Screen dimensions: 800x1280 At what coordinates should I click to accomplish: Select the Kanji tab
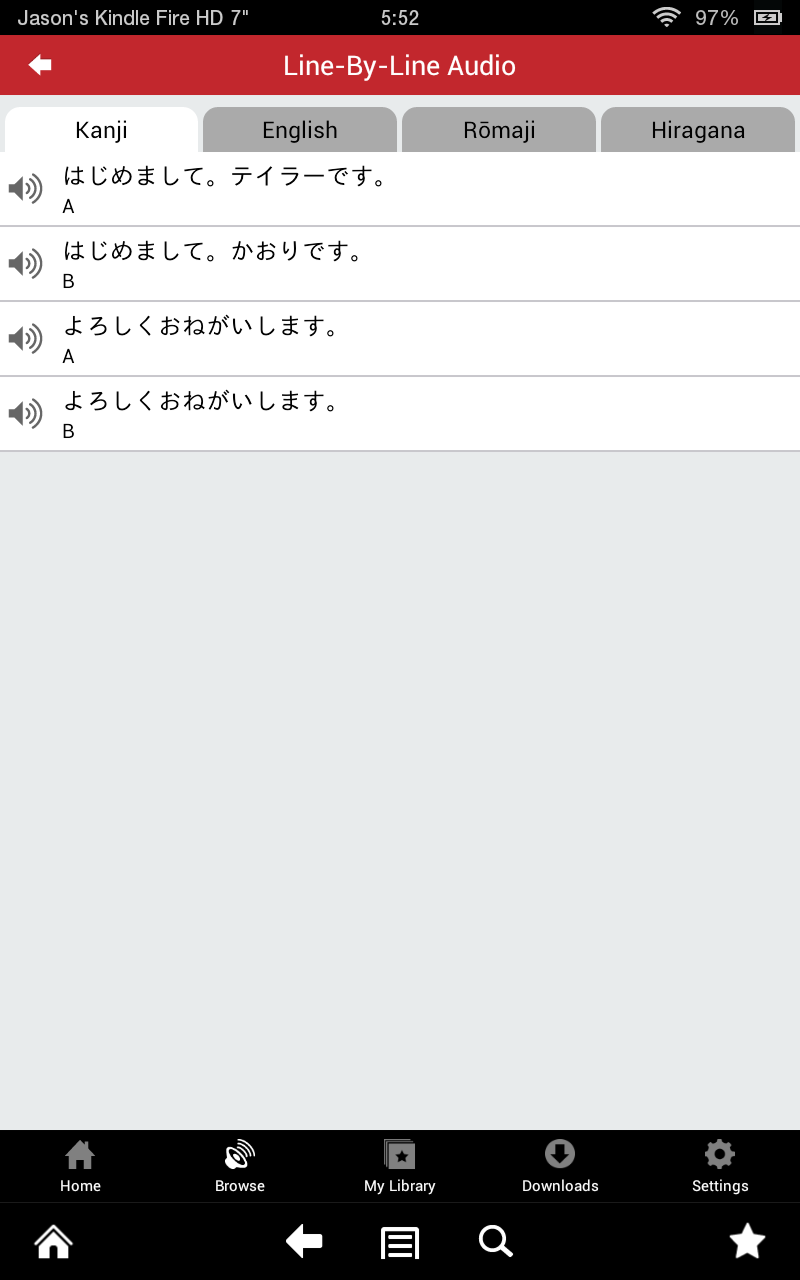click(101, 130)
